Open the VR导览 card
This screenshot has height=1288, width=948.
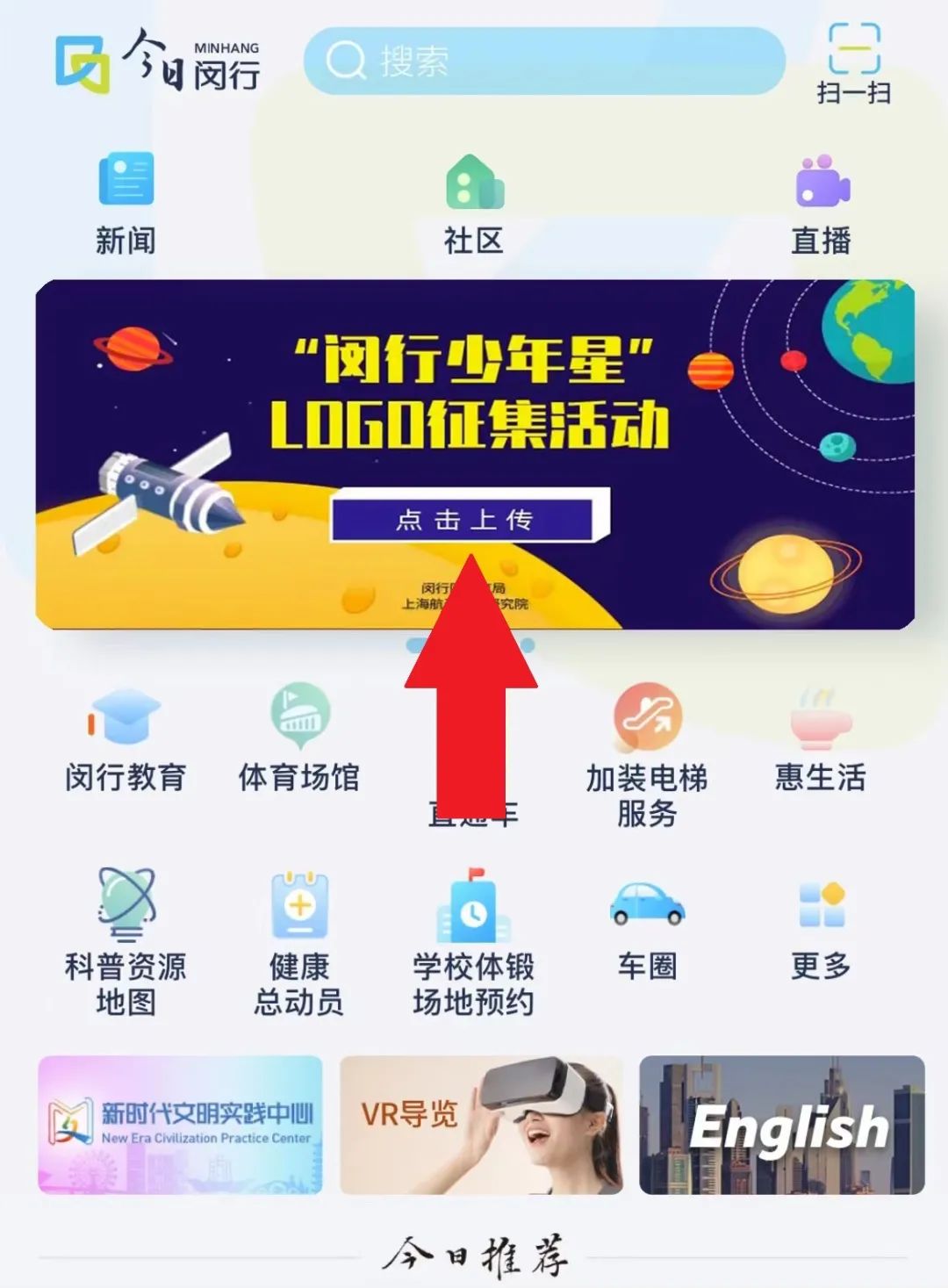pos(481,1125)
